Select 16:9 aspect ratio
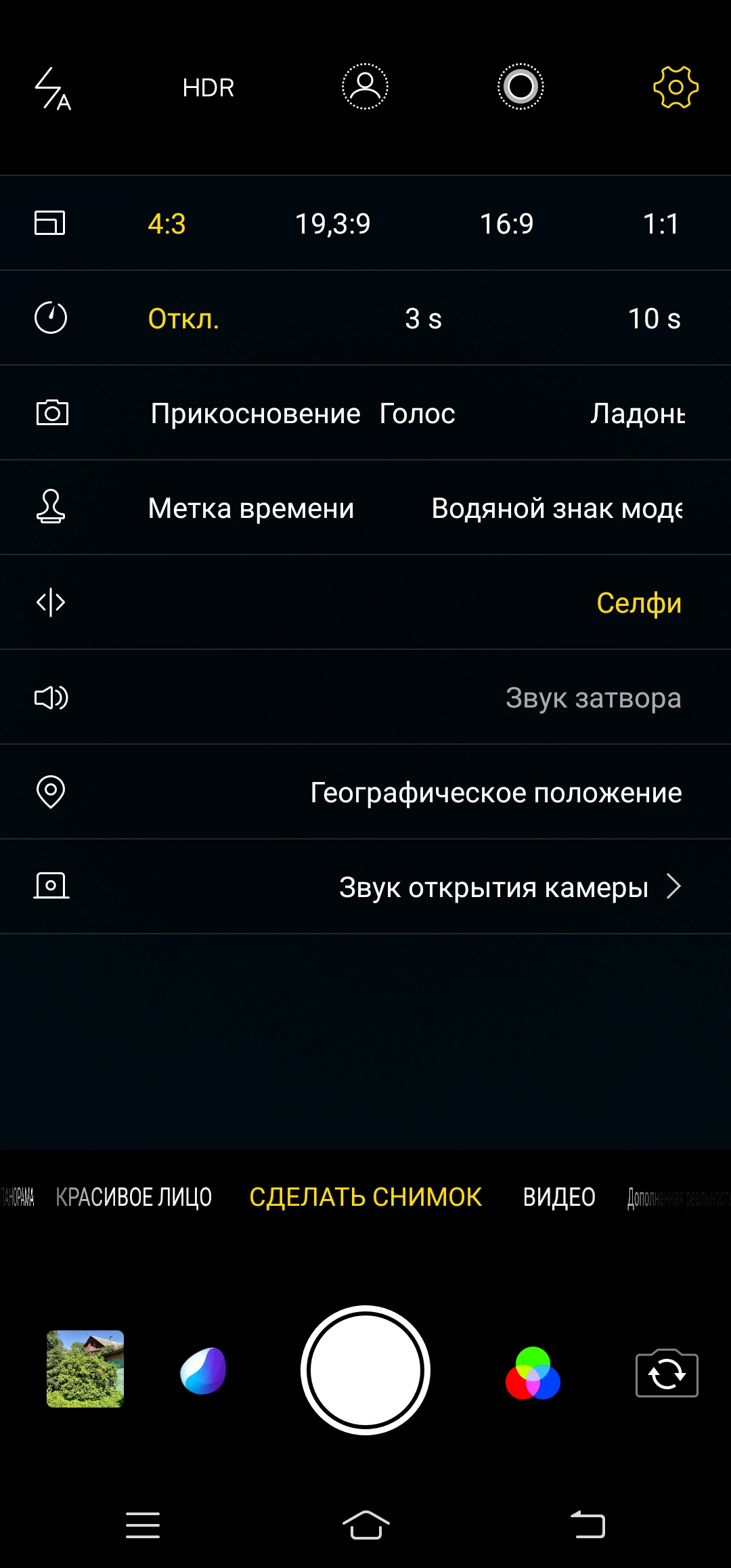The height and width of the screenshot is (1568, 731). point(506,224)
